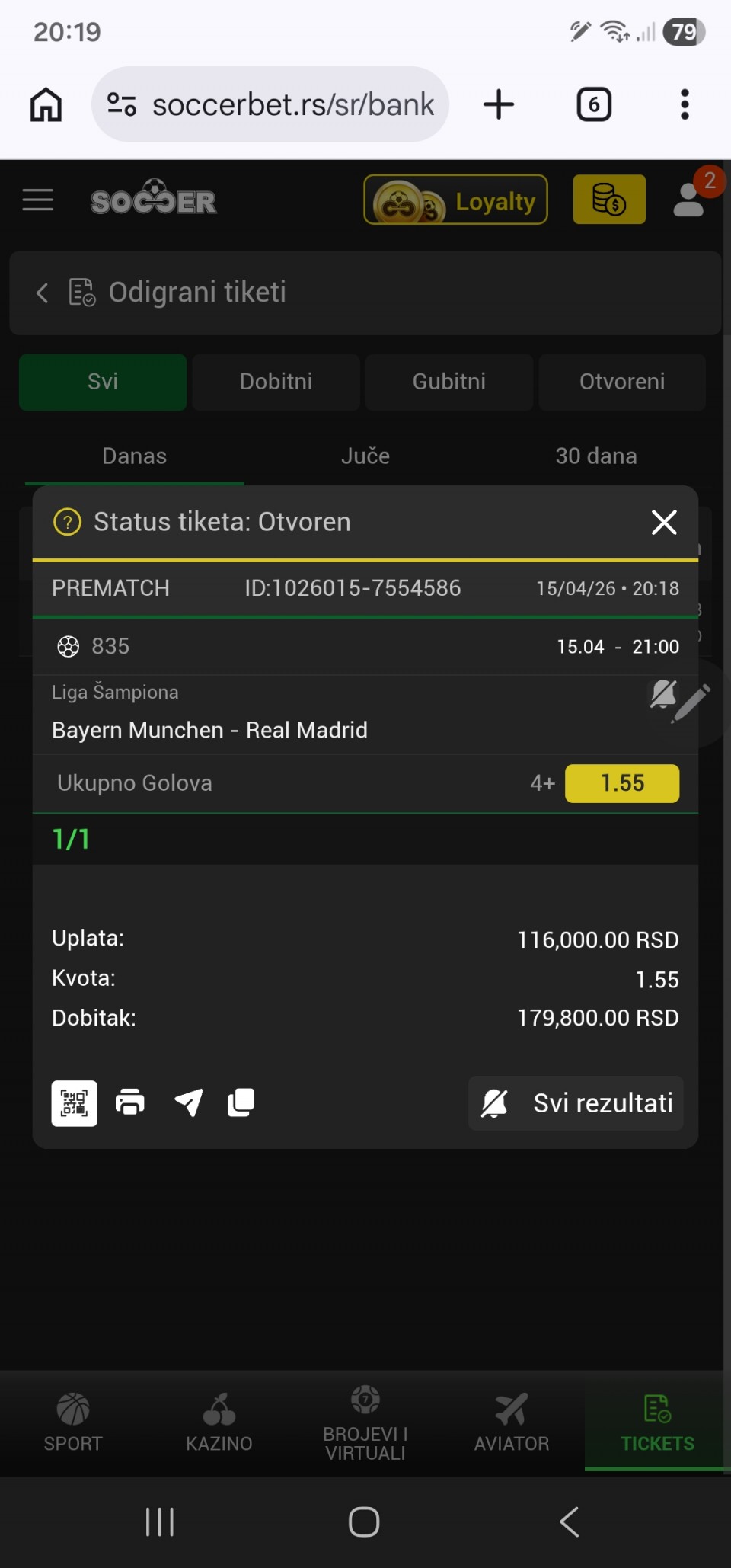Filter tickets by Gubitni

click(449, 382)
